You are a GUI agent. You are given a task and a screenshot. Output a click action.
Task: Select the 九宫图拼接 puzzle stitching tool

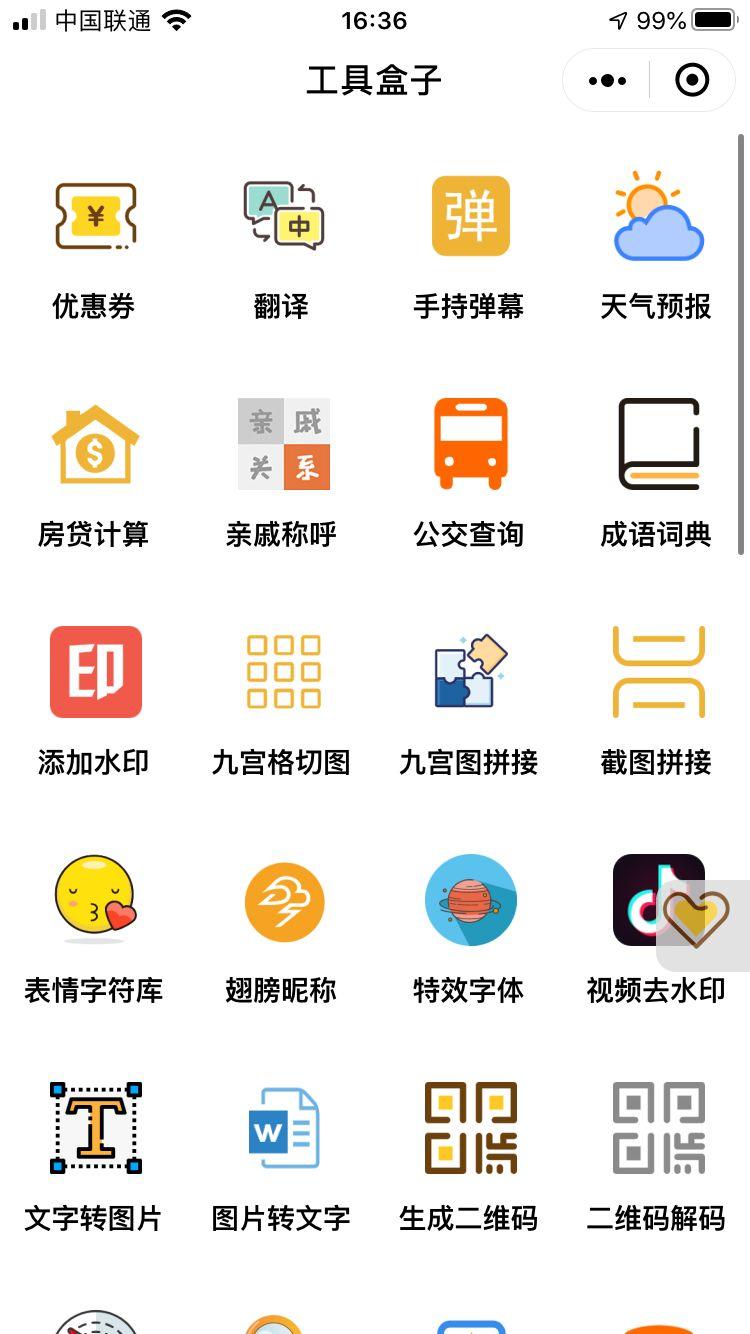point(470,700)
